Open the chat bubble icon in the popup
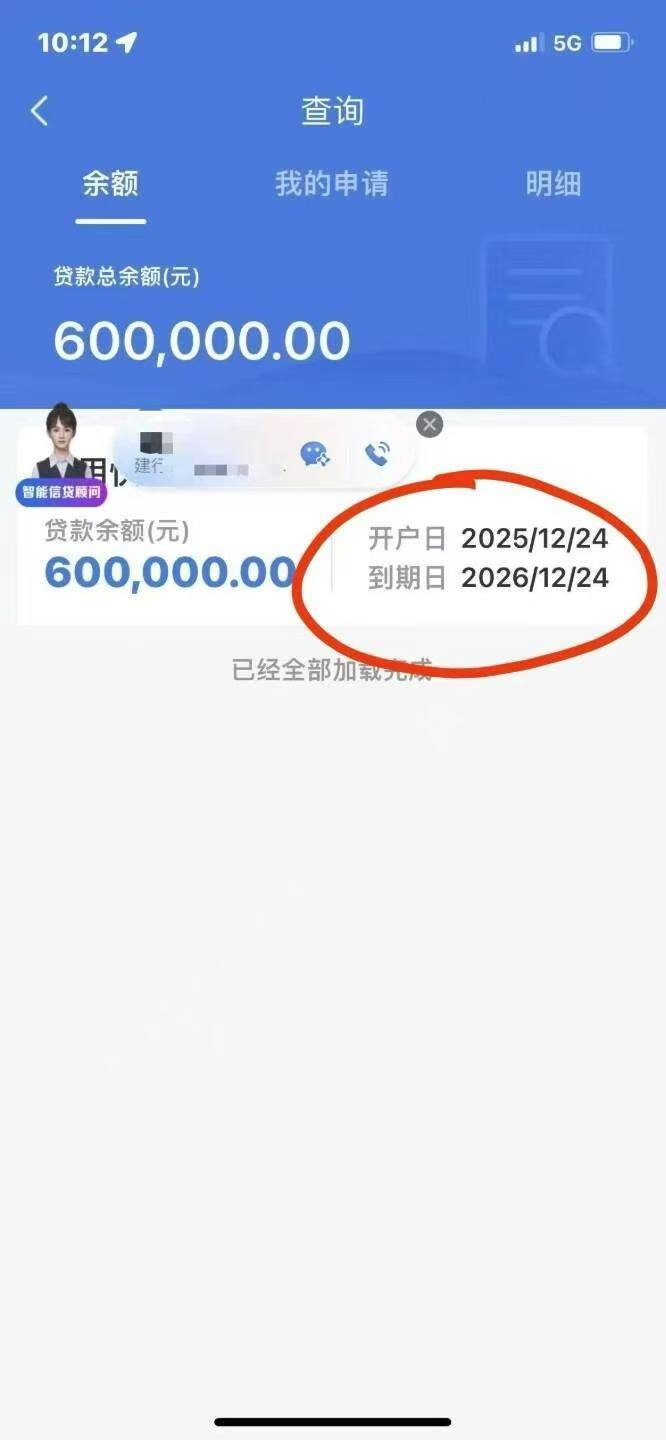Viewport: 666px width, 1440px height. point(315,456)
